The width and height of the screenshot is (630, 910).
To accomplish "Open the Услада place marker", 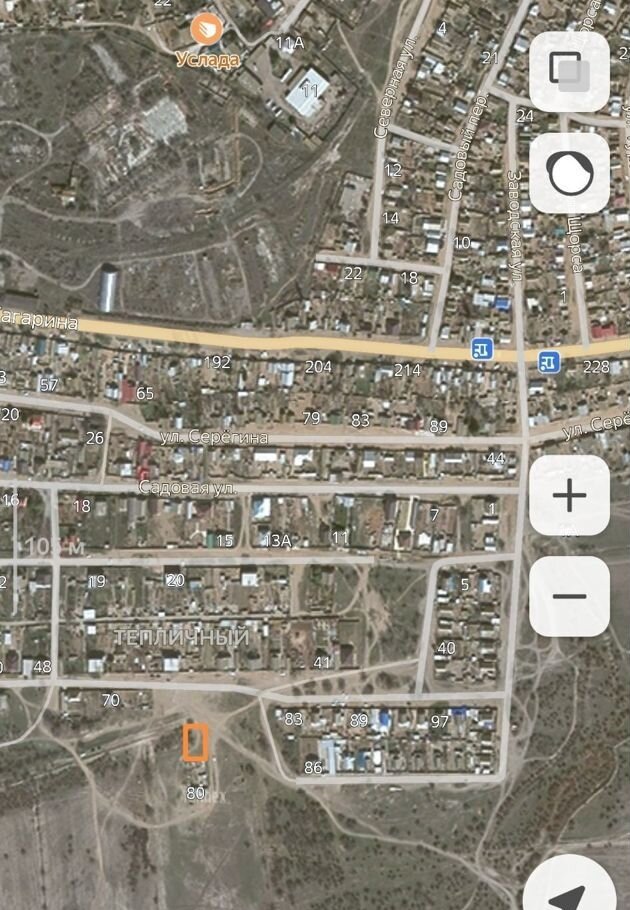I will (207, 29).
